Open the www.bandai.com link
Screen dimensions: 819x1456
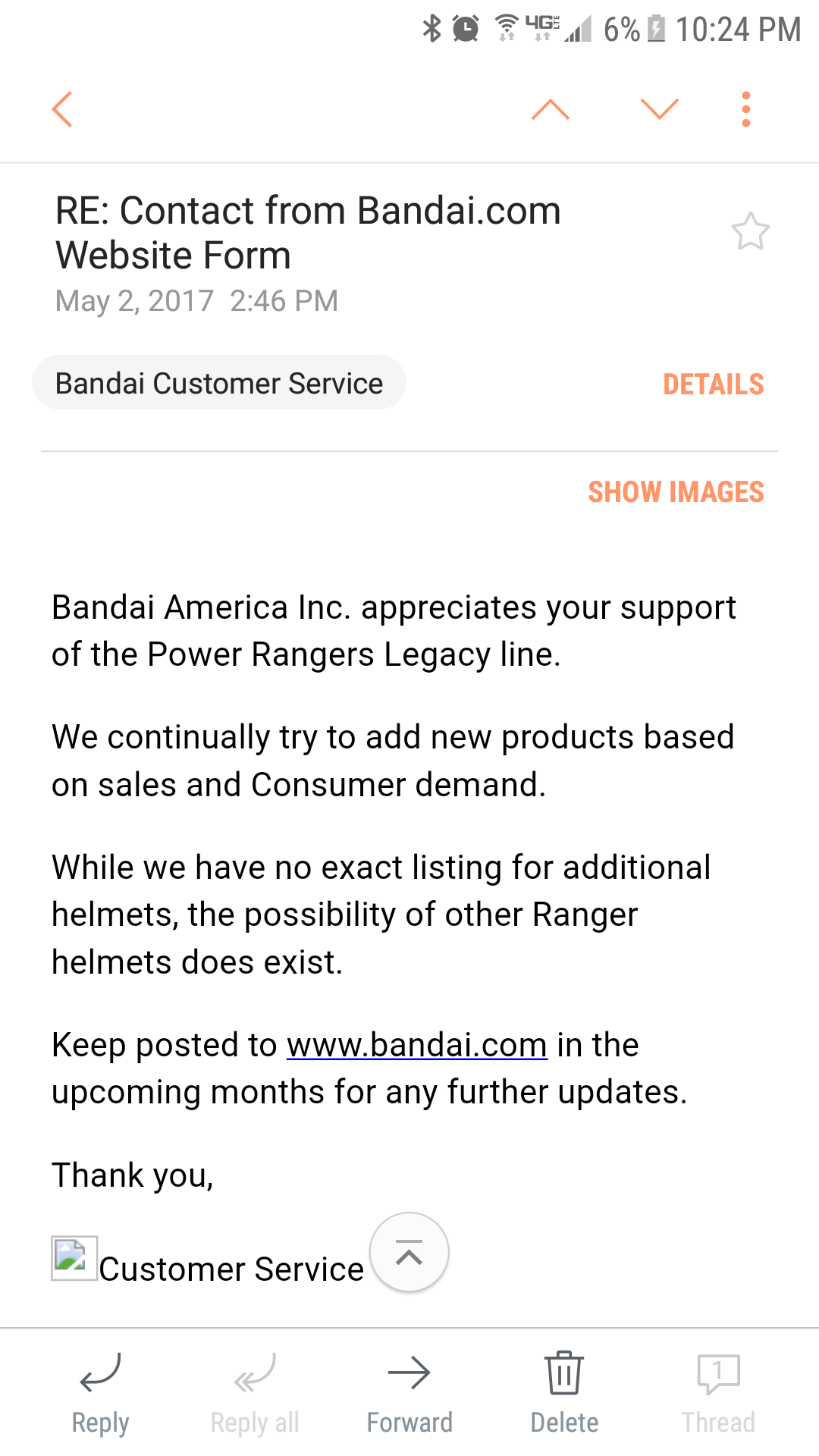click(417, 1045)
